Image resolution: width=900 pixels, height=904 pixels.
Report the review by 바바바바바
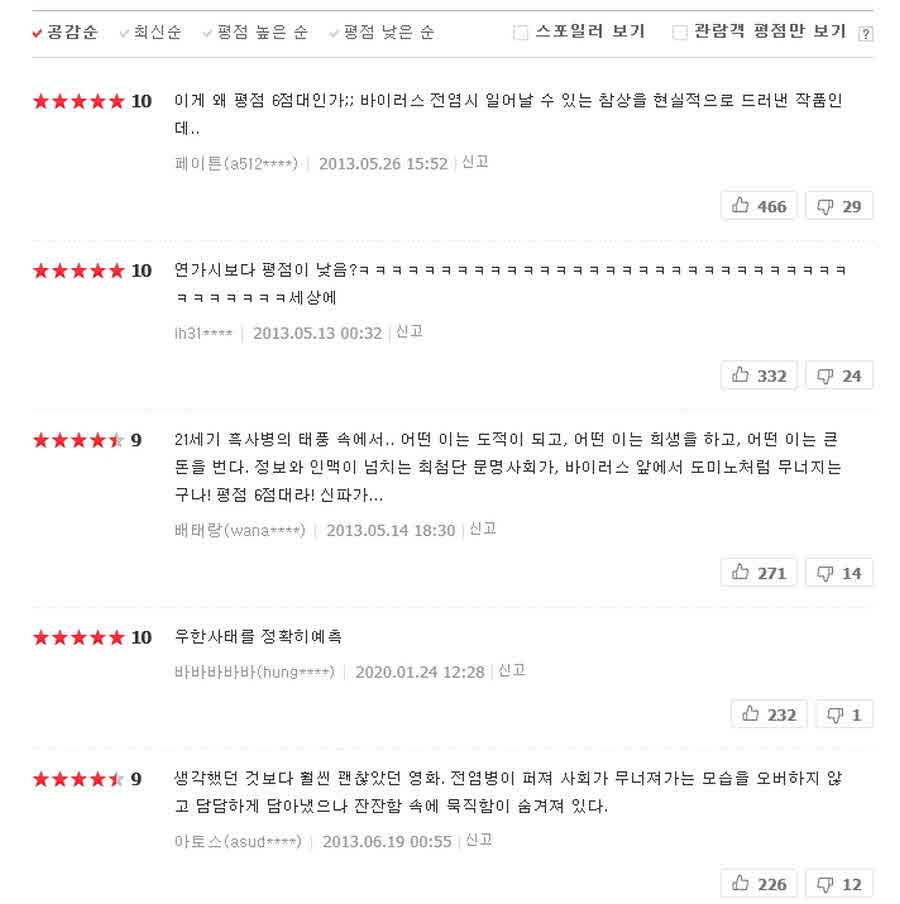pyautogui.click(x=512, y=671)
